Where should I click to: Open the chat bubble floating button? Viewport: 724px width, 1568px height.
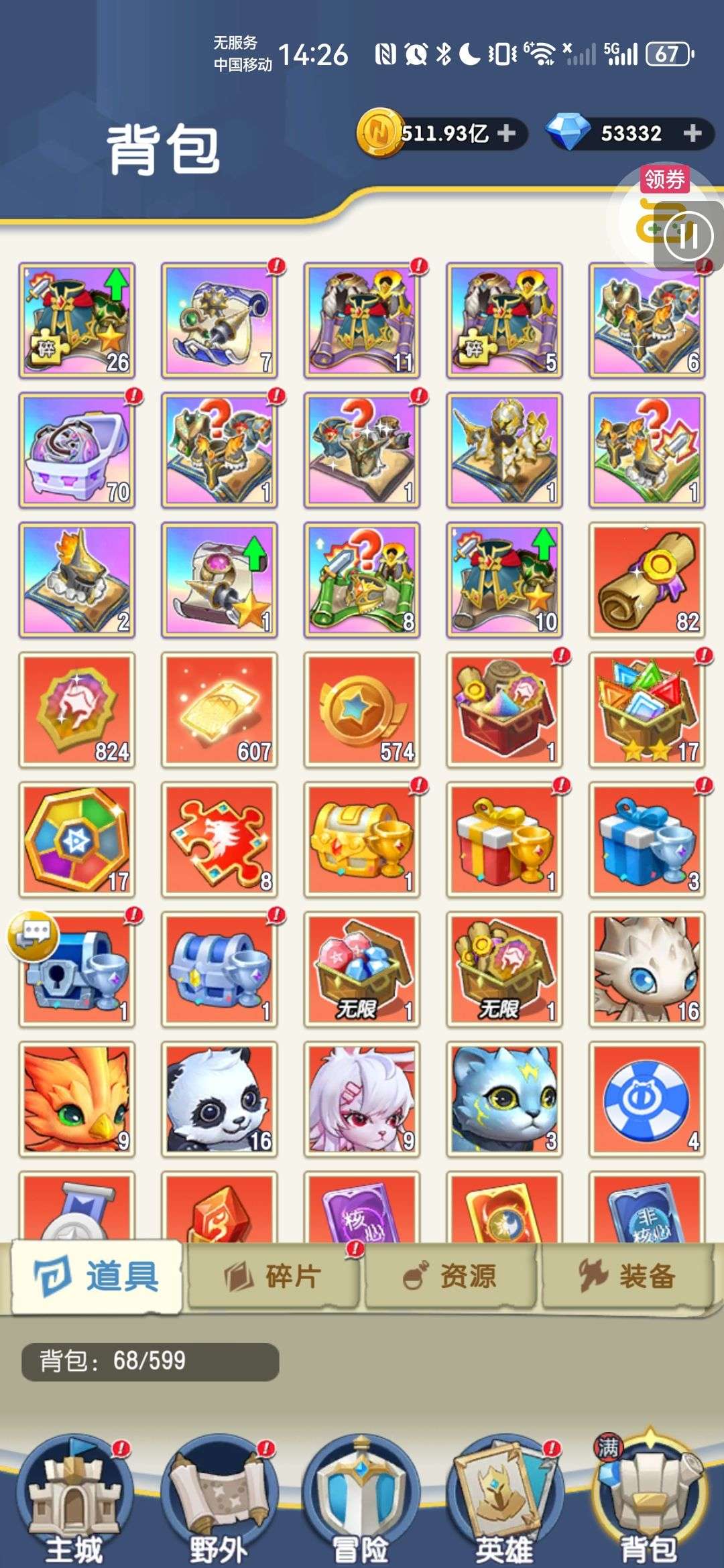[34, 935]
